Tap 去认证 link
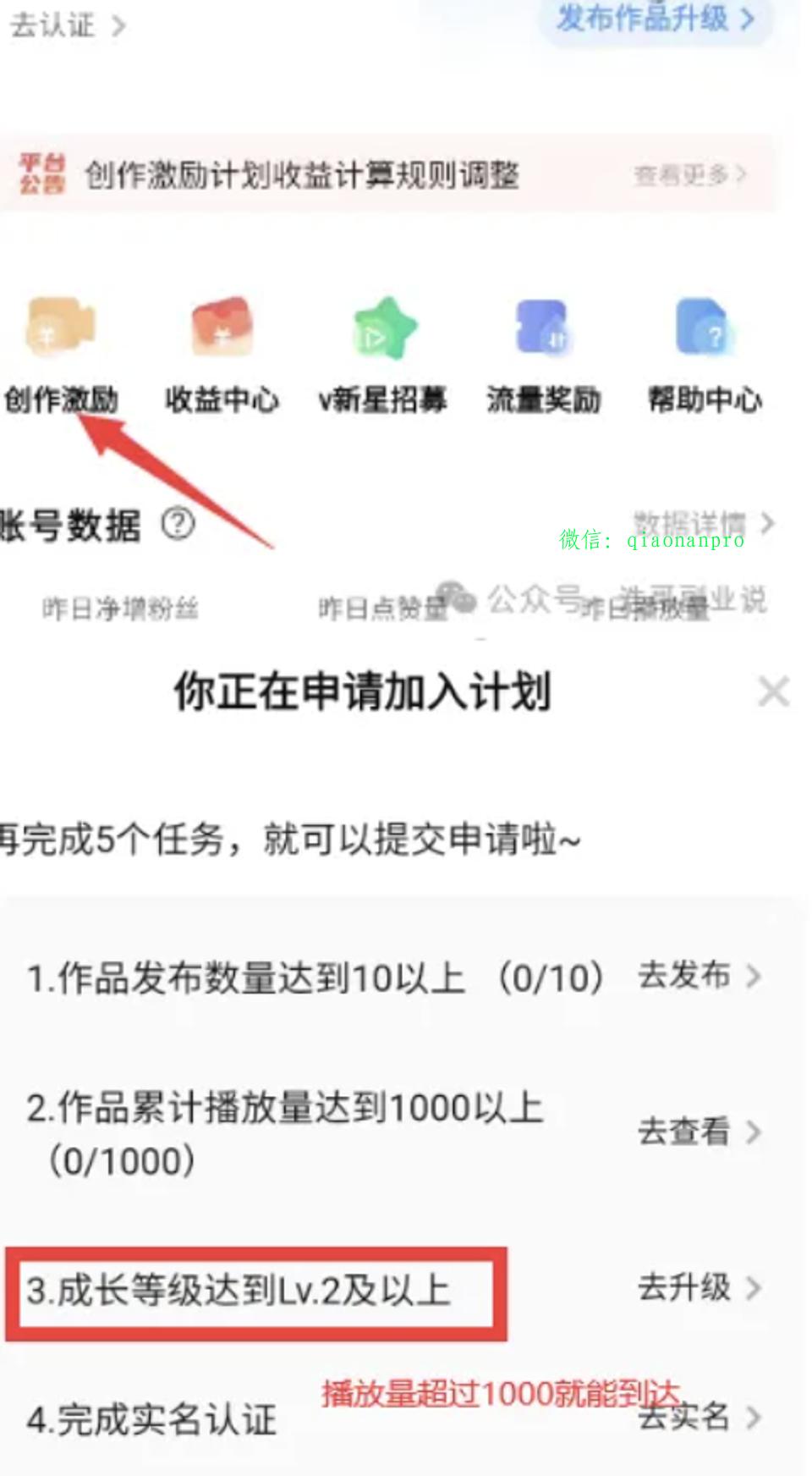The image size is (812, 1476). (66, 25)
